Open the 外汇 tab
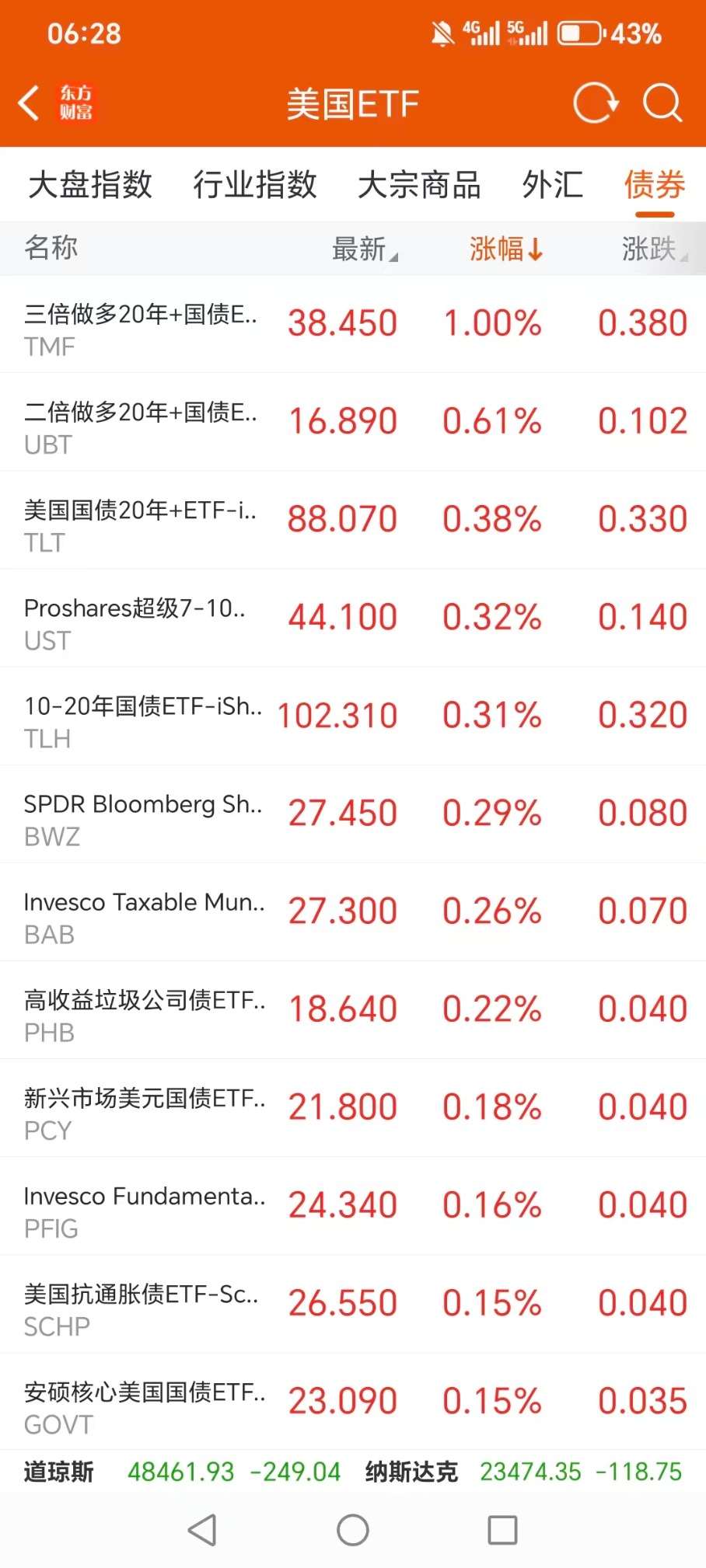706x1568 pixels. coord(552,185)
